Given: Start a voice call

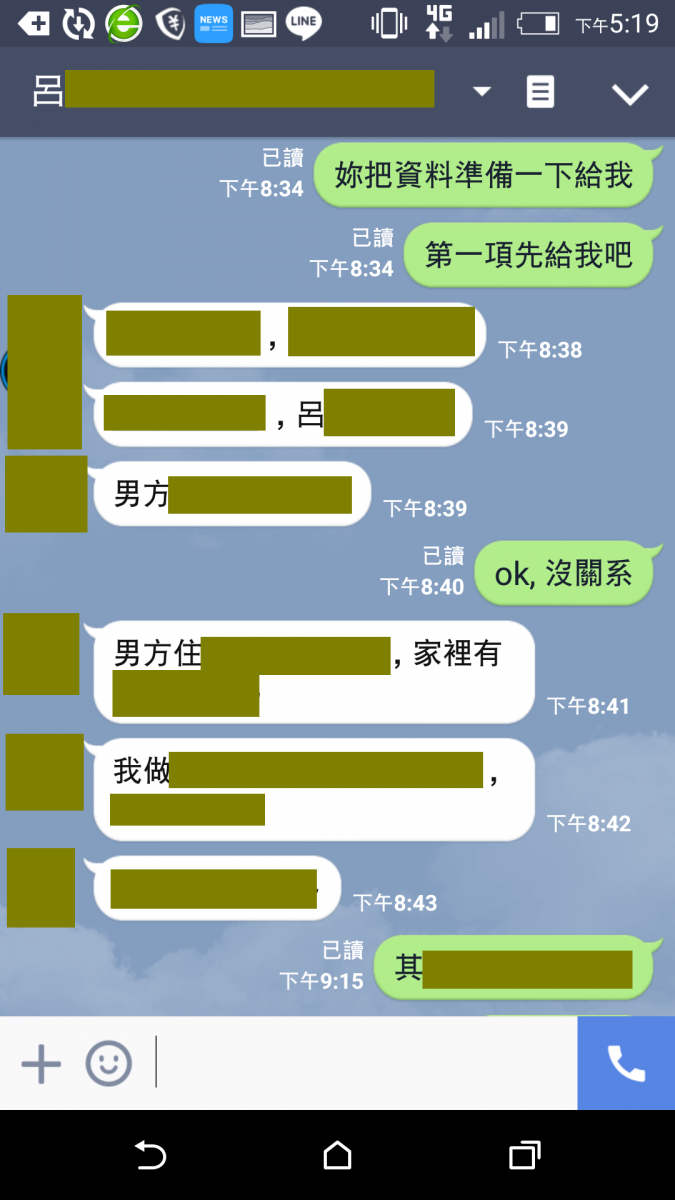Looking at the screenshot, I should [x=626, y=1064].
